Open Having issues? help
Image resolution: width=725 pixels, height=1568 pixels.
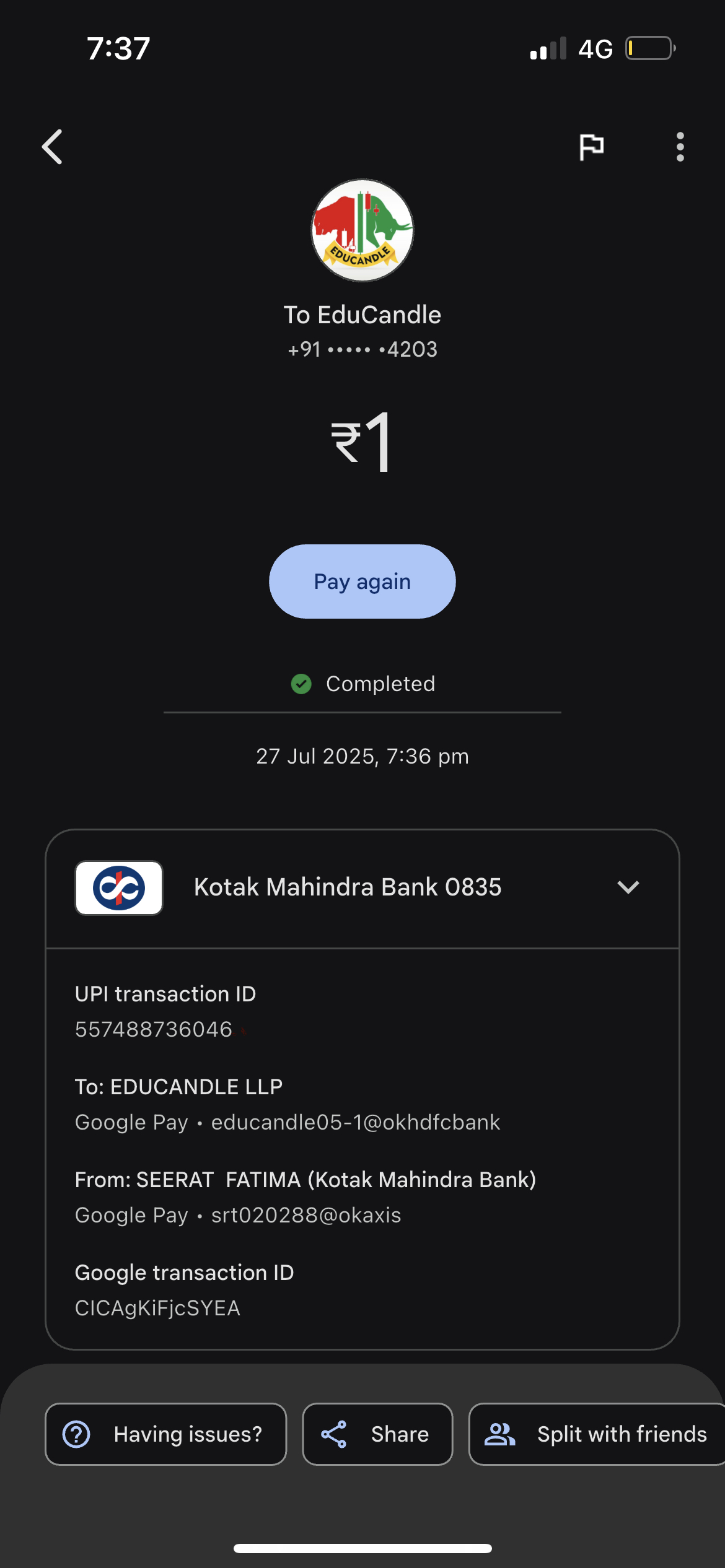(x=165, y=1434)
